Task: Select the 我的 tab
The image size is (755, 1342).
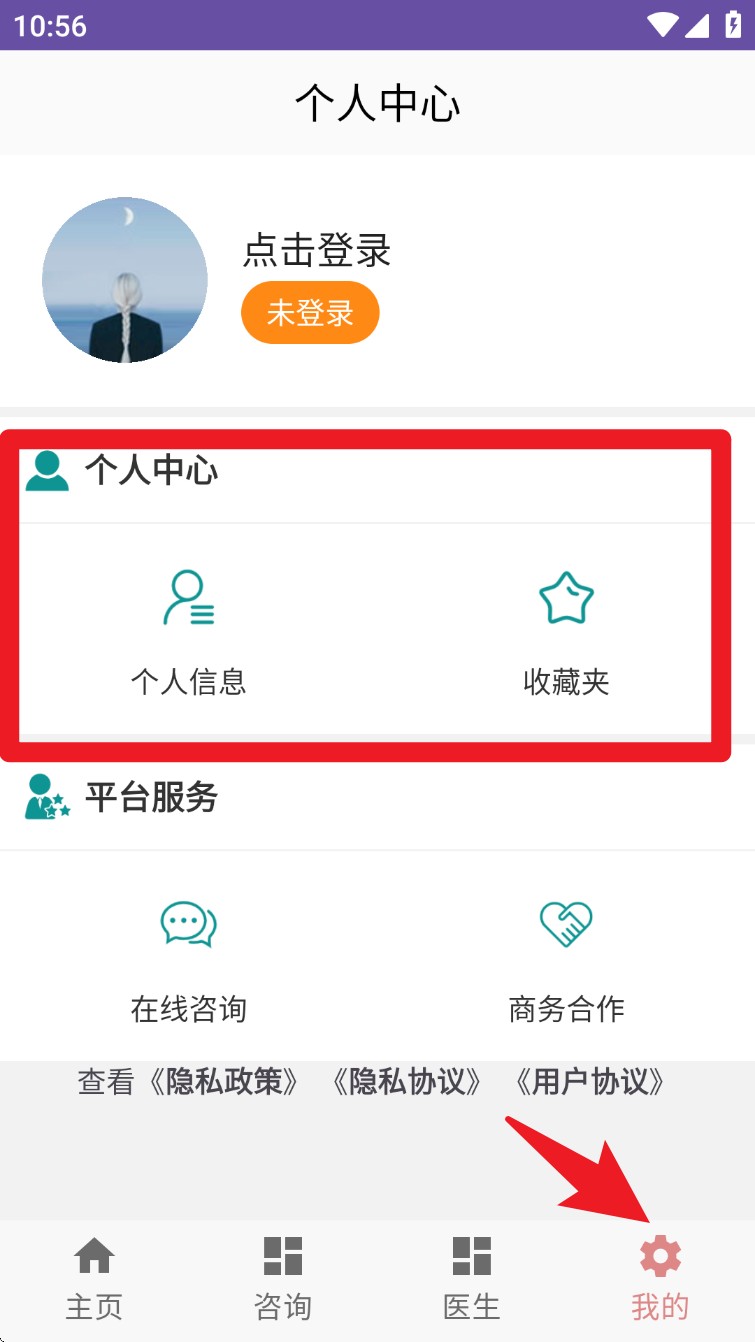Action: 660,1279
